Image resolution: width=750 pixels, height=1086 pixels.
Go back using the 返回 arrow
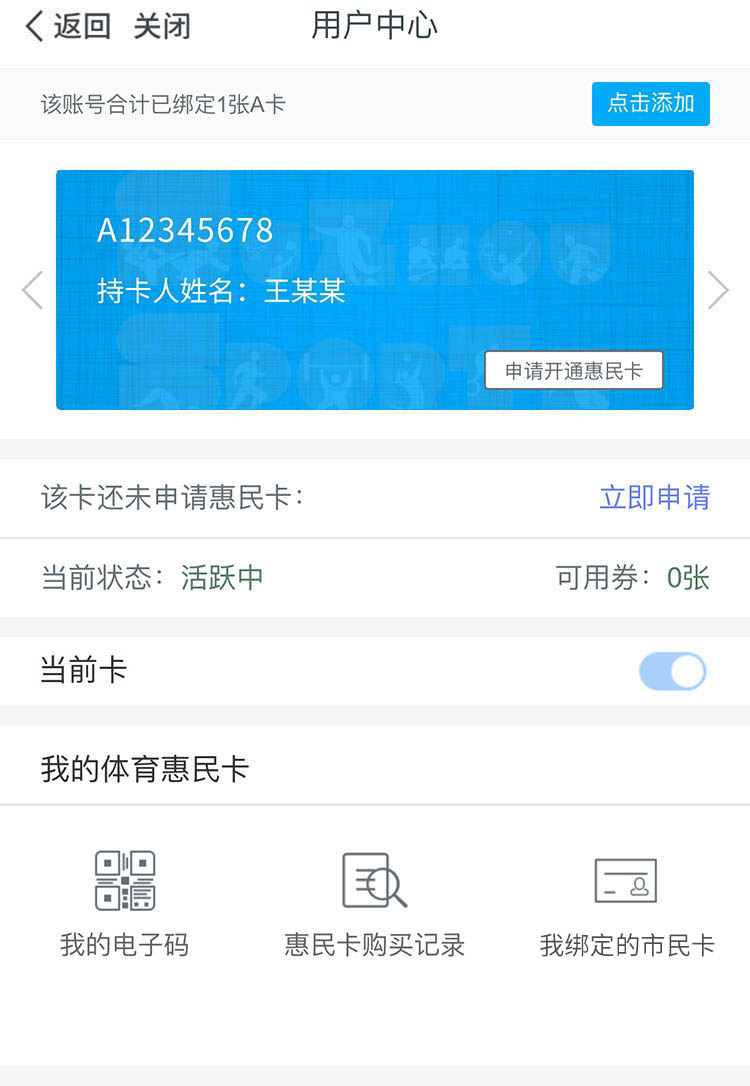coord(66,27)
